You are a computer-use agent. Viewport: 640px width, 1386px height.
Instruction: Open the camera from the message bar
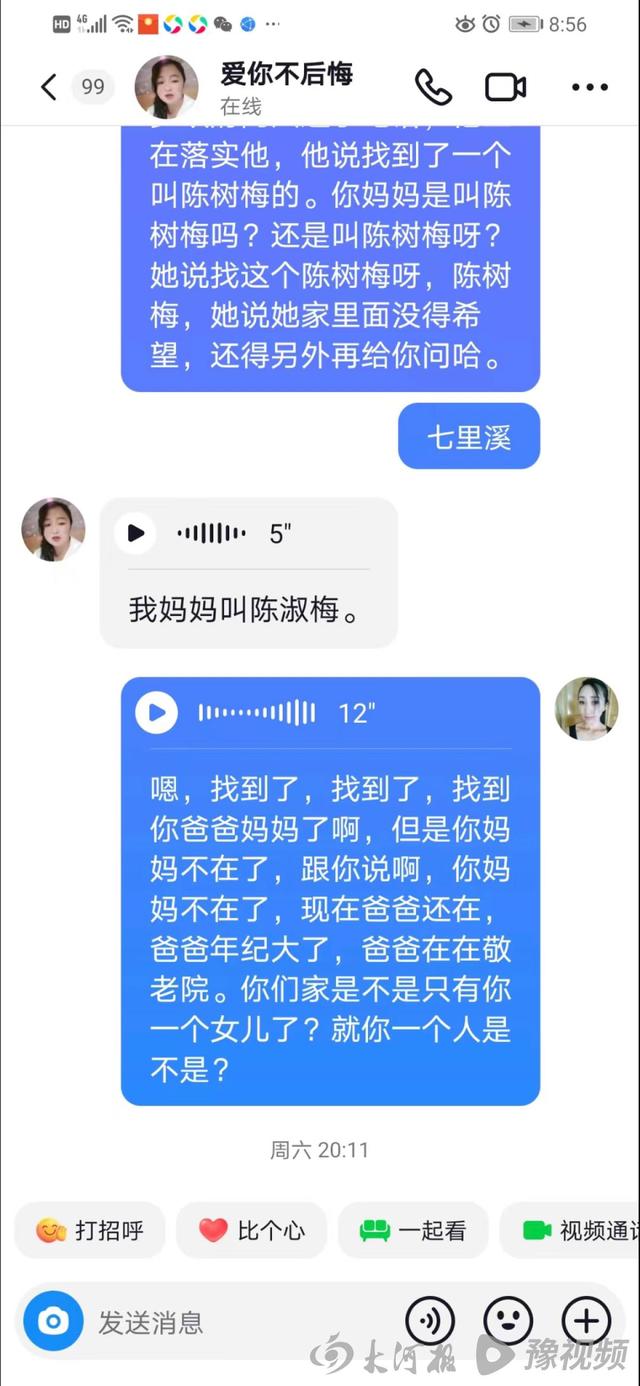(x=53, y=1322)
